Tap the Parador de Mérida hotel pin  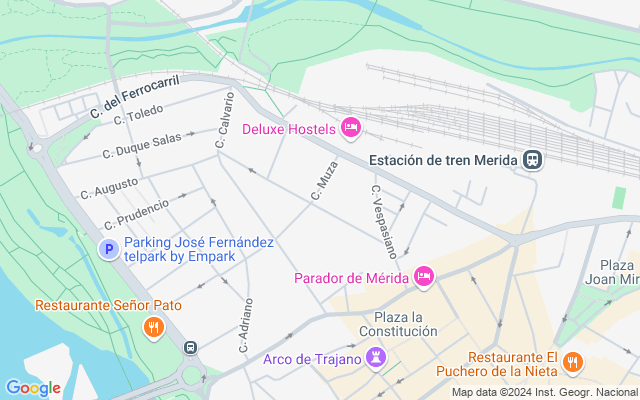[423, 276]
